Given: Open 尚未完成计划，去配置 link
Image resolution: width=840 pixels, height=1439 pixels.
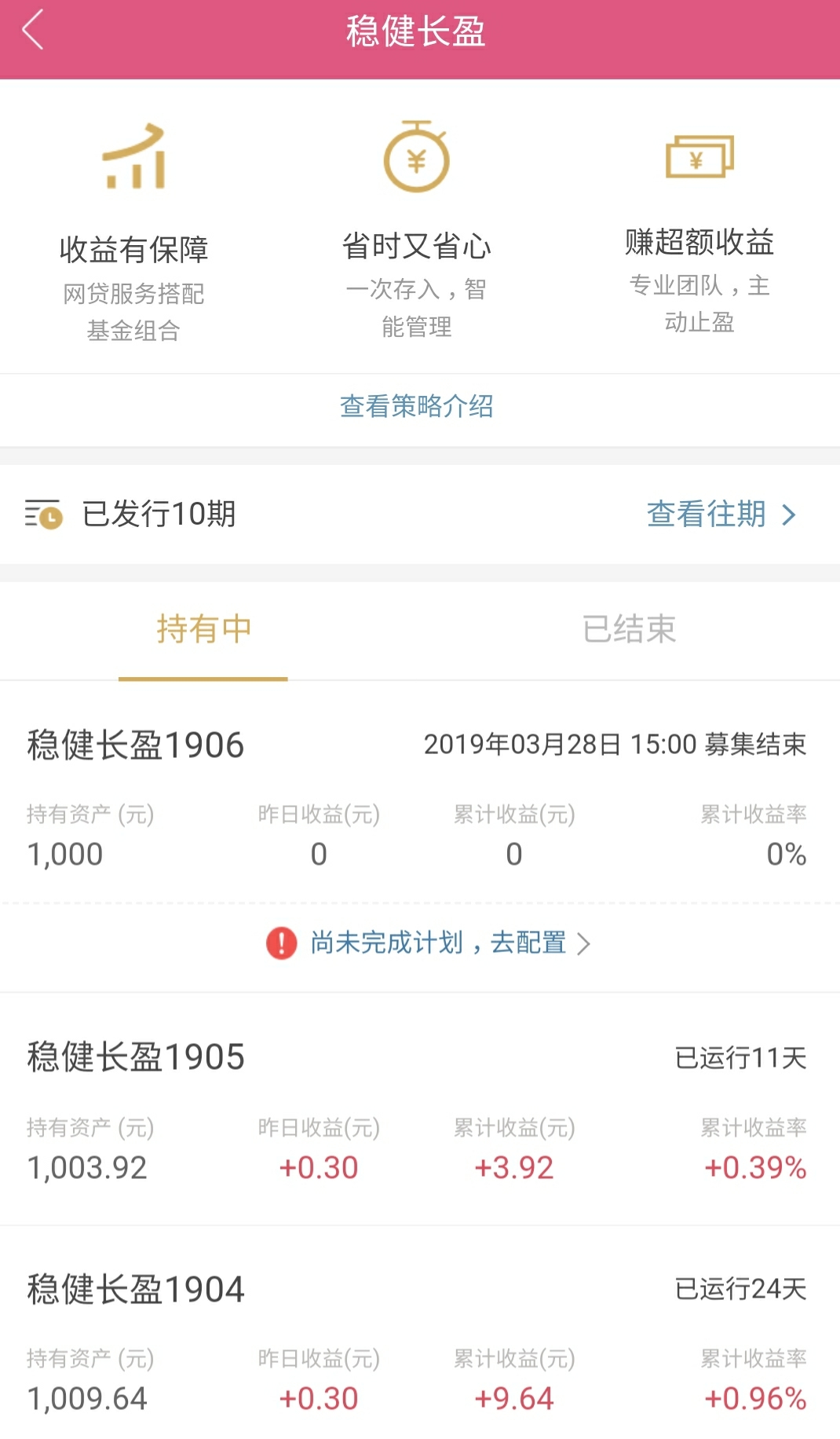Looking at the screenshot, I should click(429, 943).
